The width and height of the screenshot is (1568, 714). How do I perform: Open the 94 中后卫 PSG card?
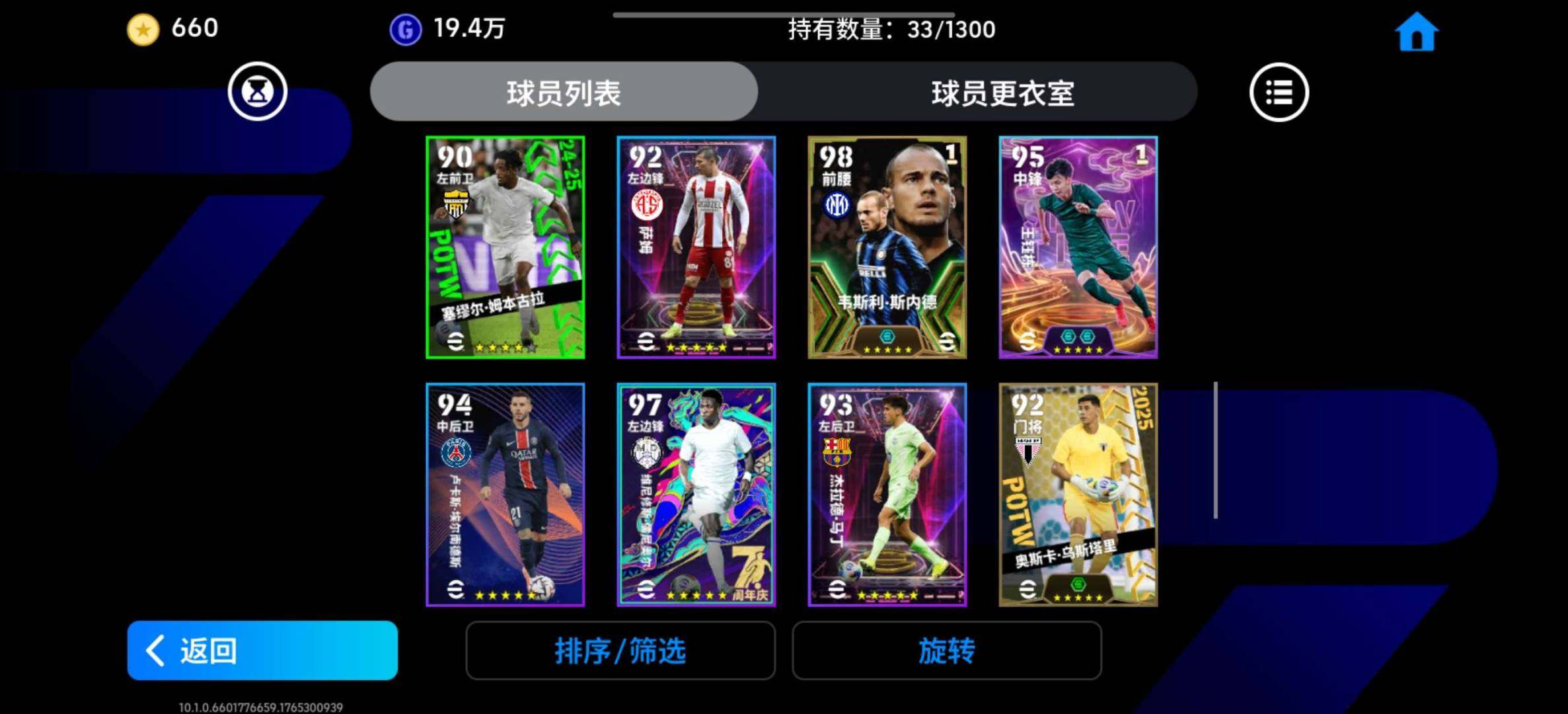[x=505, y=495]
